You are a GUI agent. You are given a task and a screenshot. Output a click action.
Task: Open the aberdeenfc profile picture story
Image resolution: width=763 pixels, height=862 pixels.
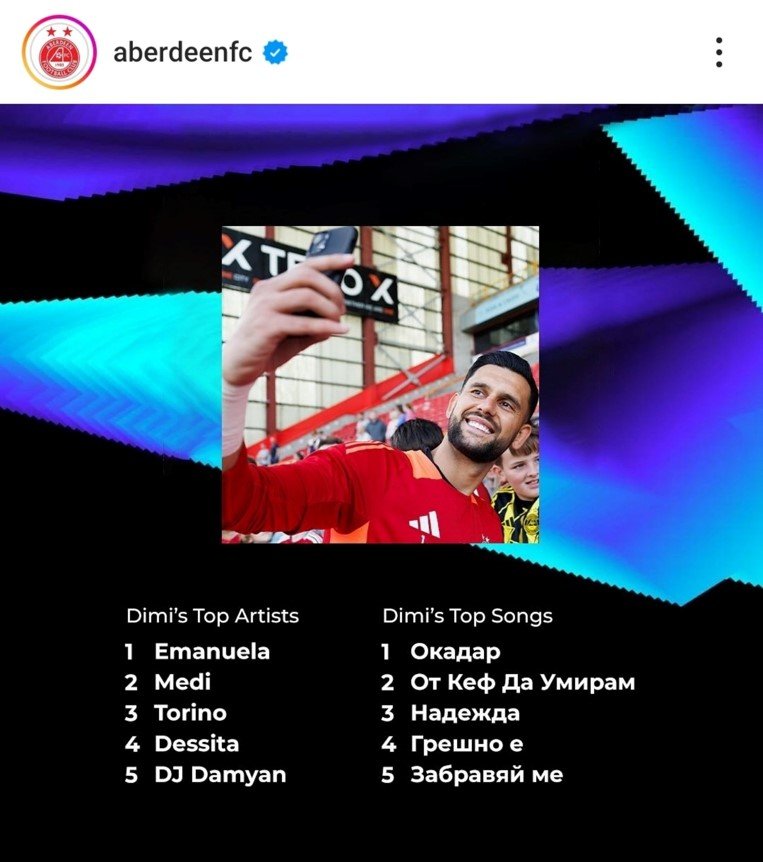point(59,52)
